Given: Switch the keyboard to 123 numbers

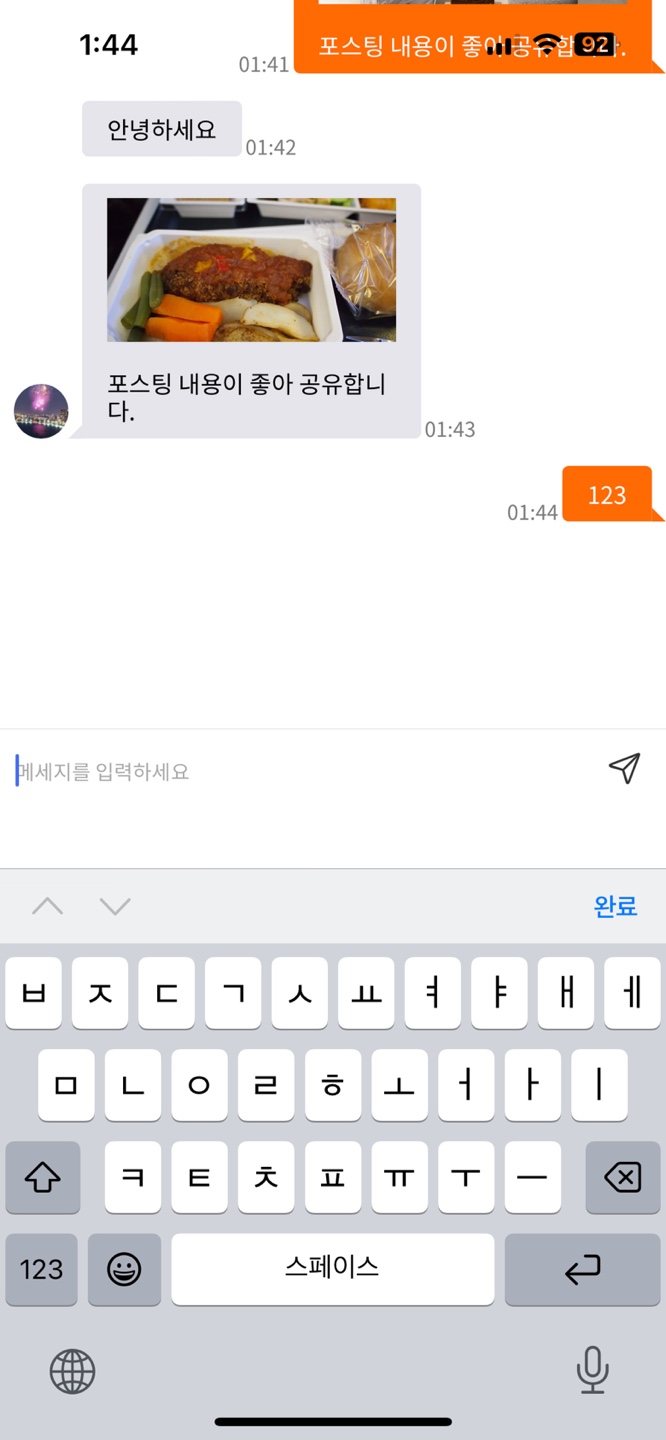Looking at the screenshot, I should point(41,1269).
